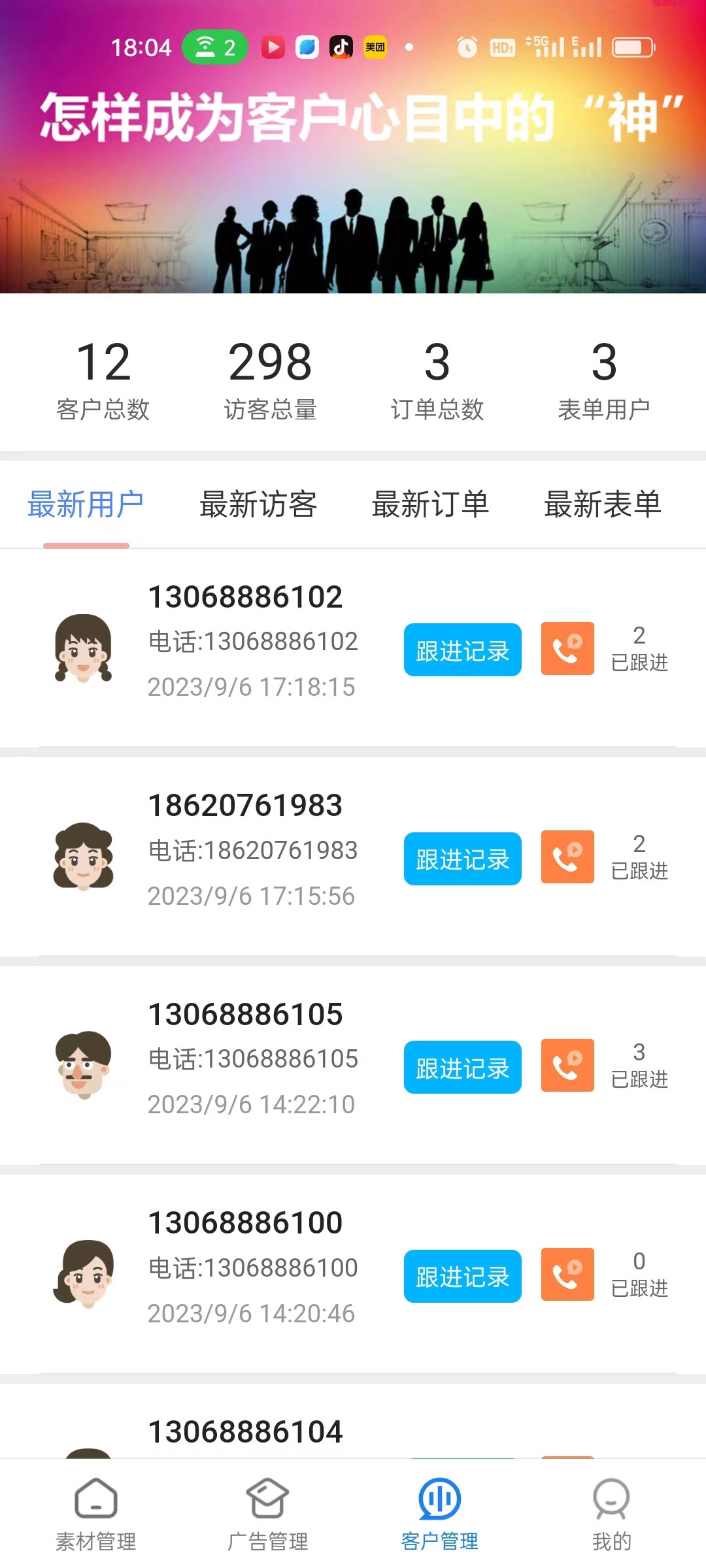Select the 最新用户 tab
Viewport: 706px width, 1568px height.
(x=86, y=504)
